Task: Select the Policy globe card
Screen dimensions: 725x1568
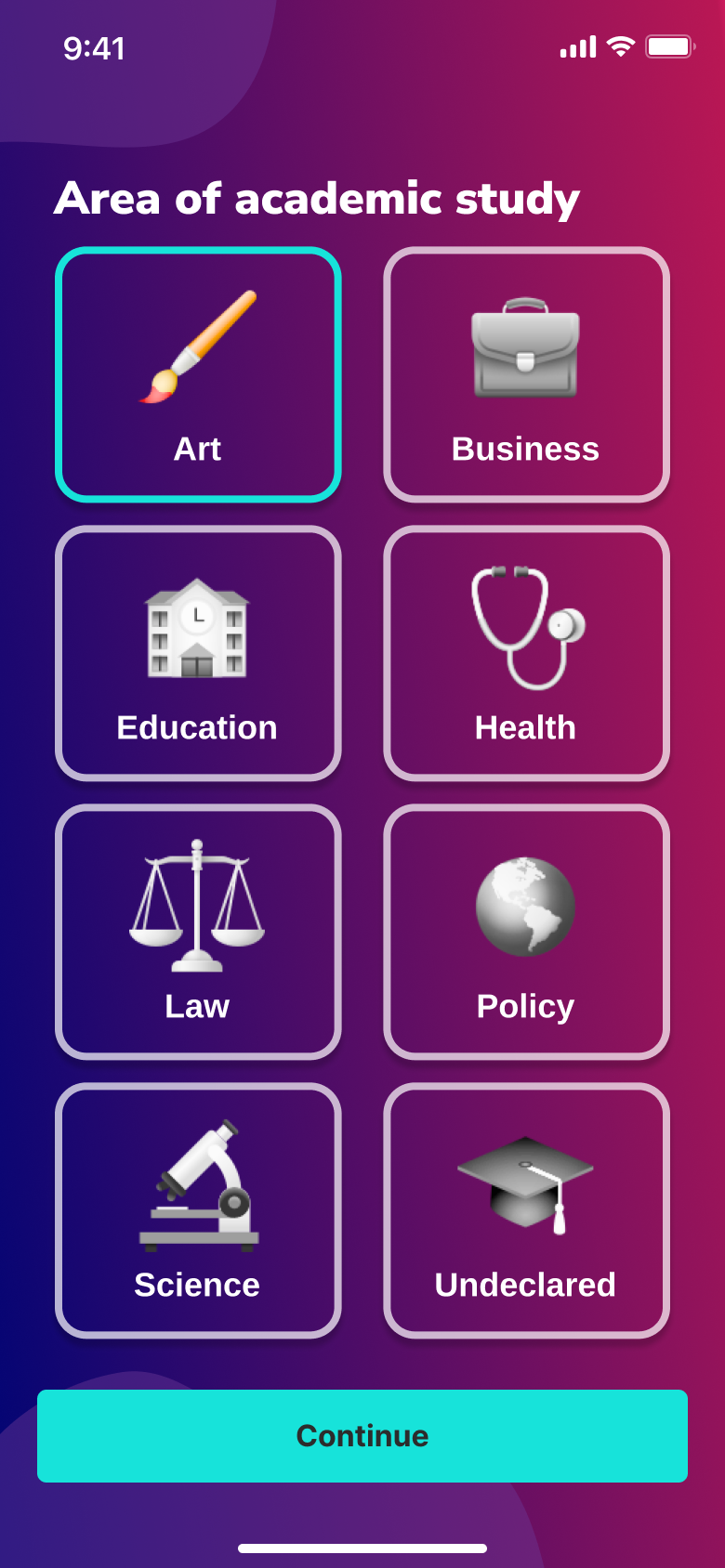Action: tap(526, 932)
